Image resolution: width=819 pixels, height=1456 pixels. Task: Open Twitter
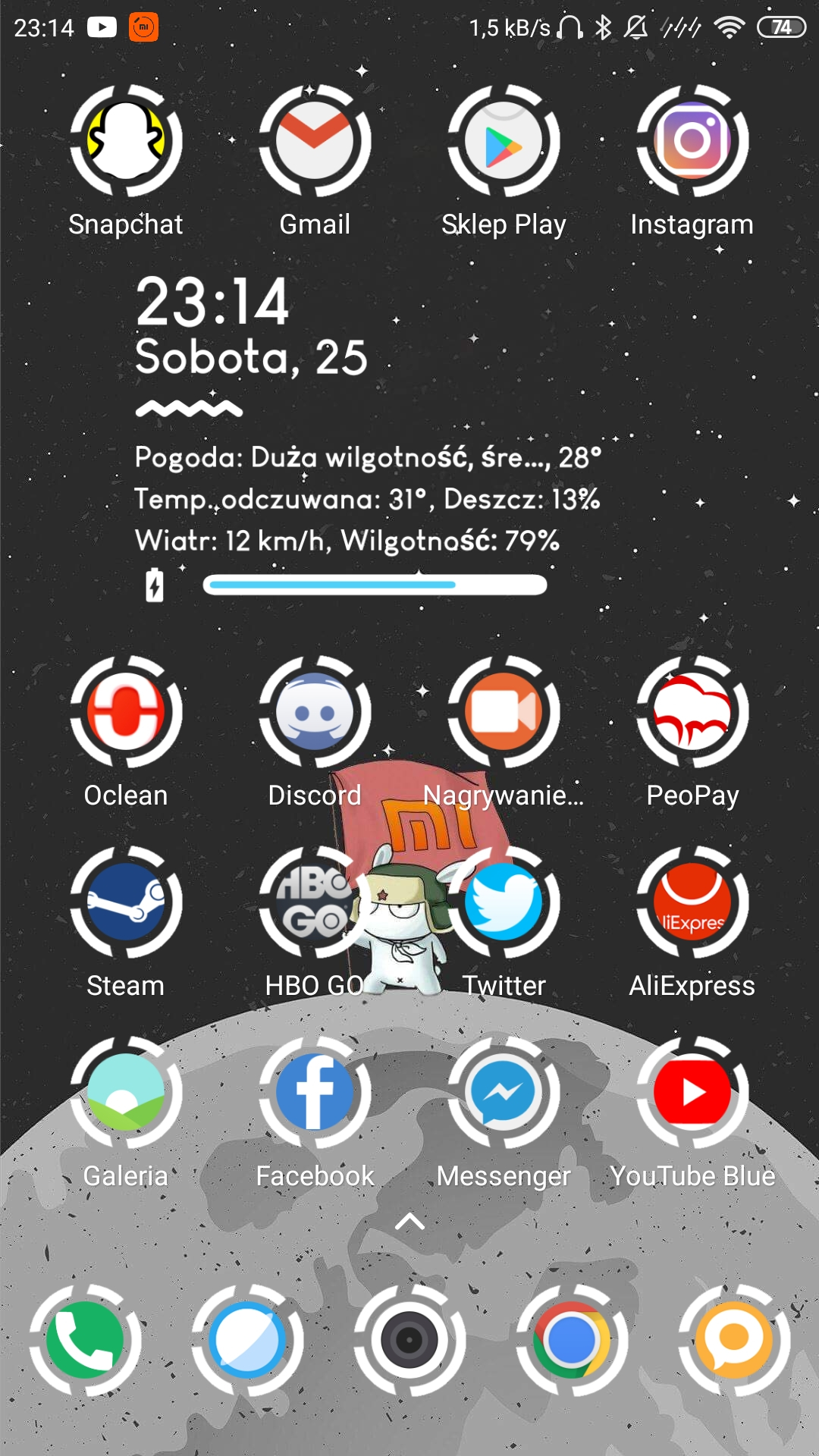tap(504, 902)
